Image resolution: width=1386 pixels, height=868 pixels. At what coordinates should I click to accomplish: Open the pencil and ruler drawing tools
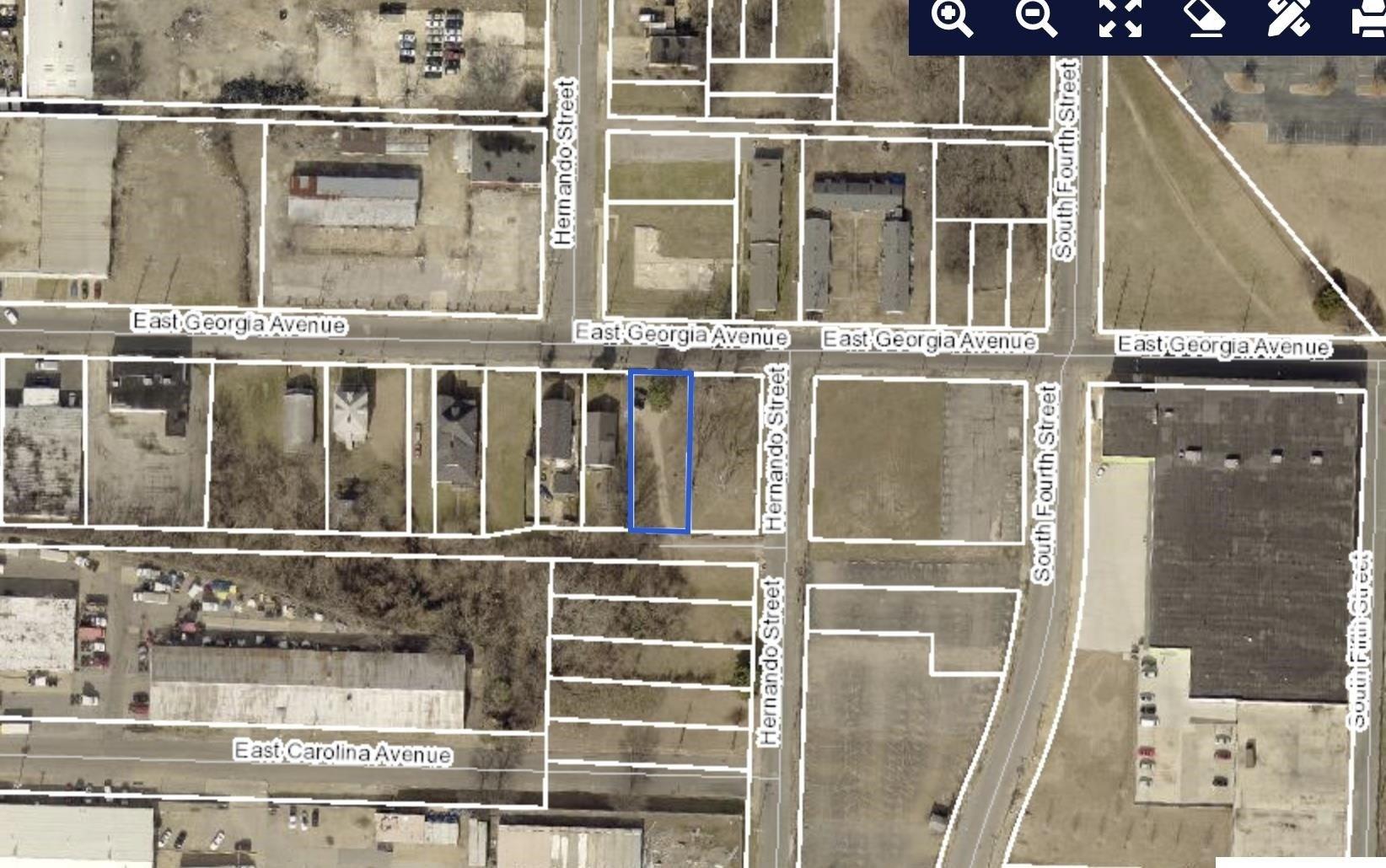(1289, 19)
